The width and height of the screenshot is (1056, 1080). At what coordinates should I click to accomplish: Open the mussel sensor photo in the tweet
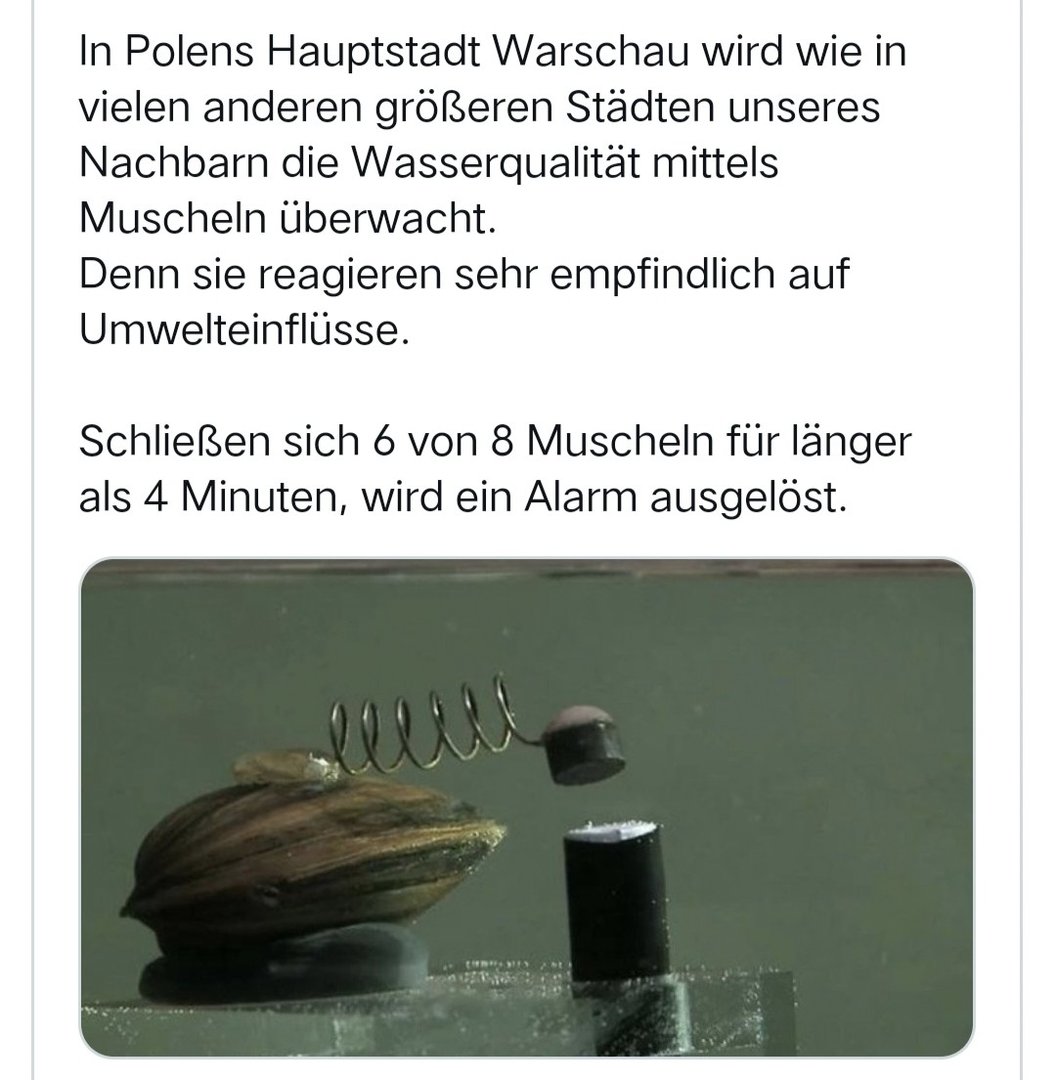tap(527, 806)
